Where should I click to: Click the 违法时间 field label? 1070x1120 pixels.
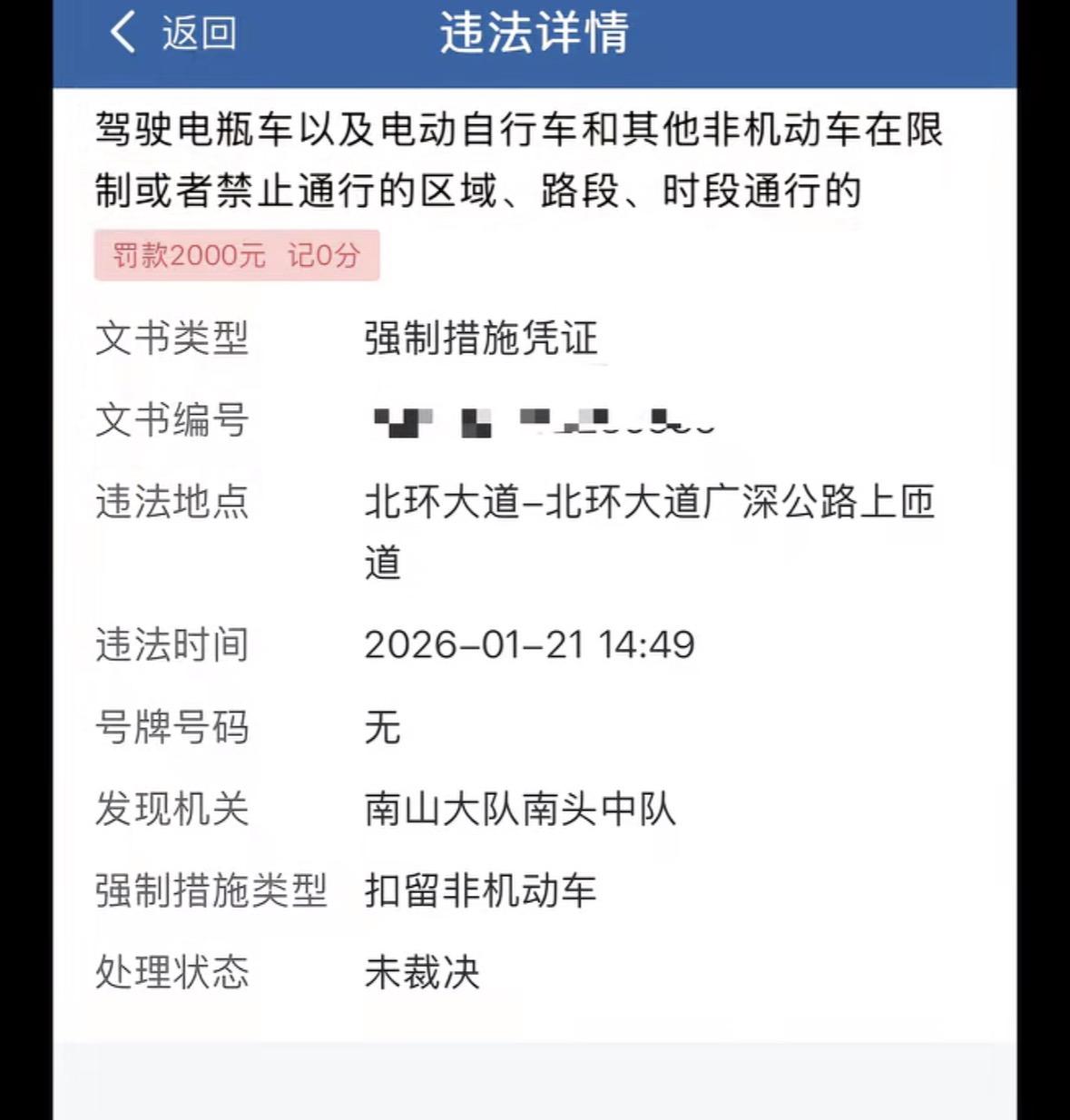point(170,646)
